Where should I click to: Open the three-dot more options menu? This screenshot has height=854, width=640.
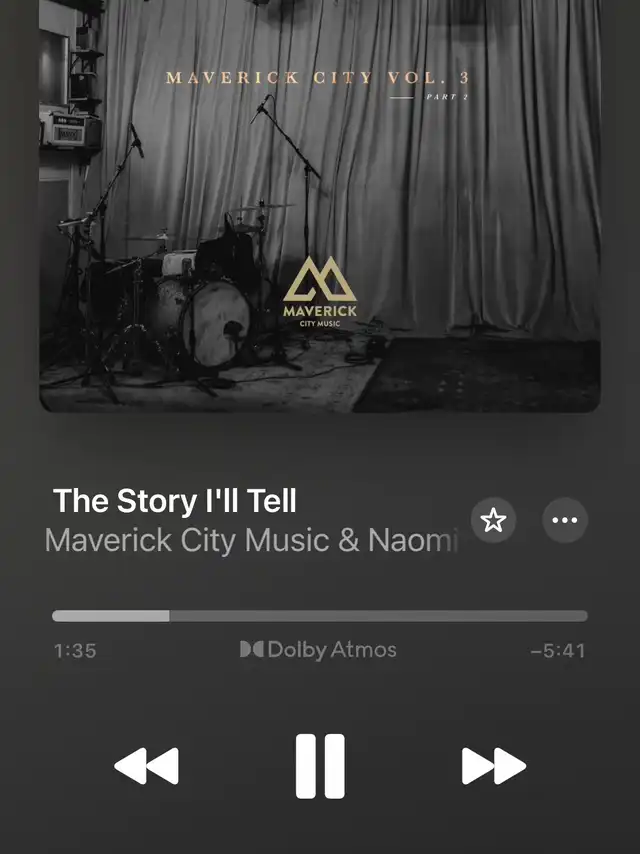[565, 520]
